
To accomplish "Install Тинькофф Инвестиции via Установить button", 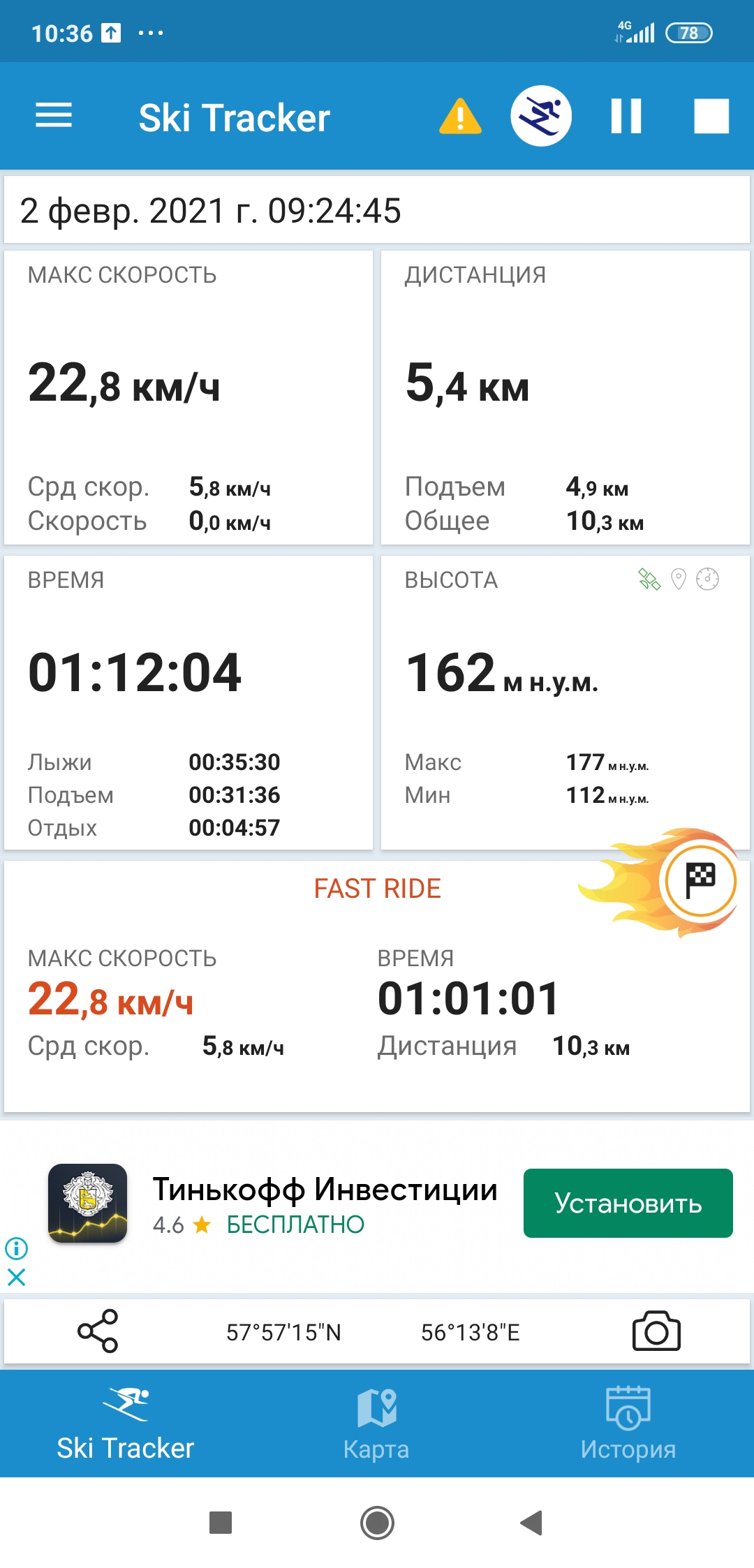I will coord(628,1203).
